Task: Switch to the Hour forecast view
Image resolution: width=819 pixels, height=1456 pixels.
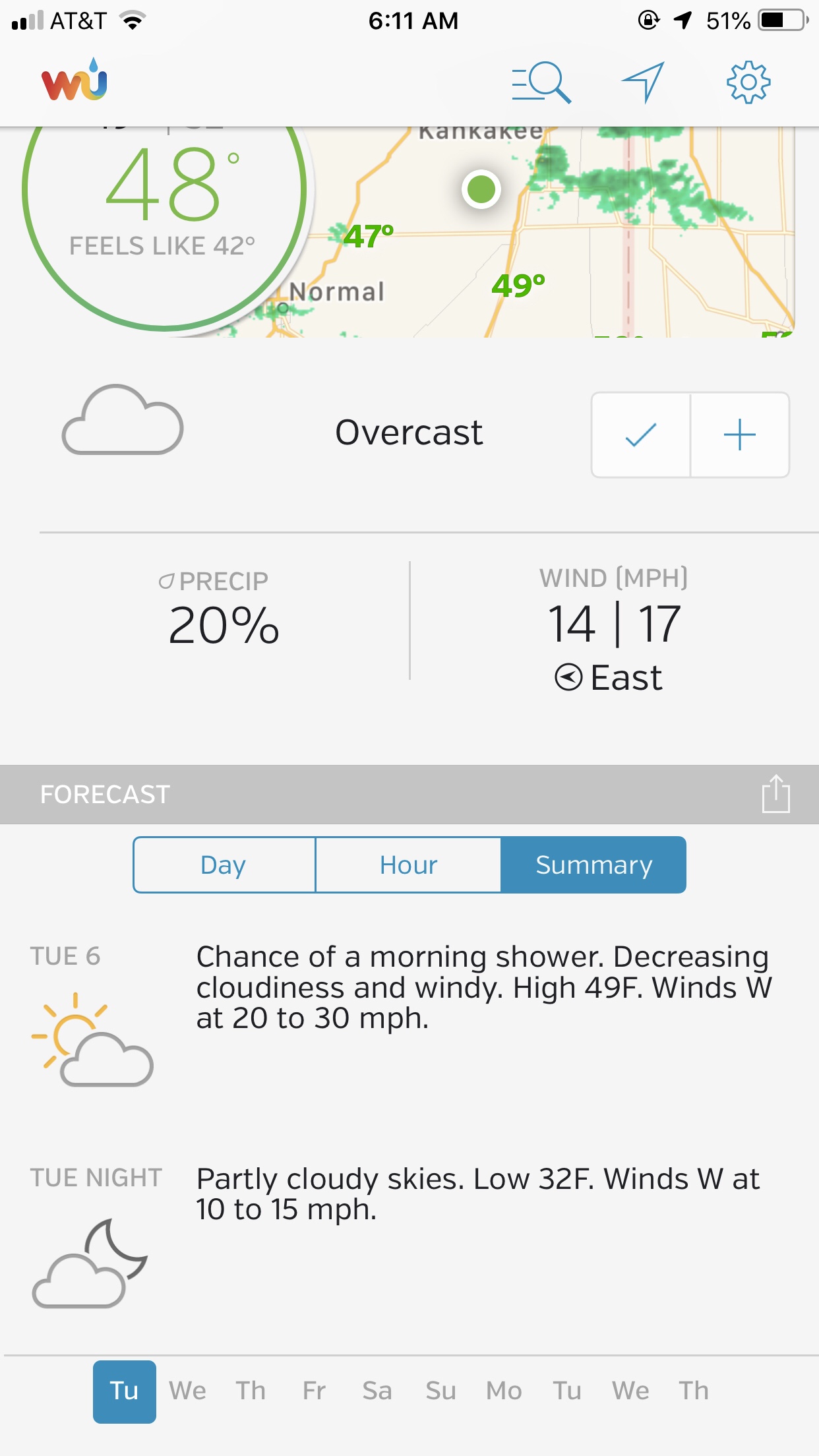Action: 408,864
